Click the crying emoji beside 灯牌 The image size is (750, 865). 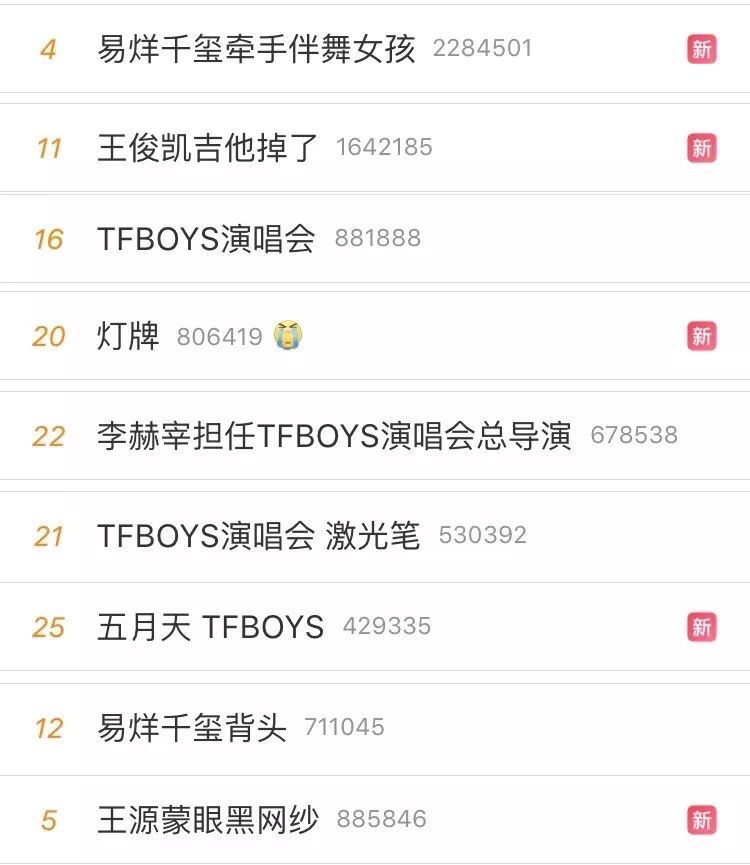tap(289, 336)
